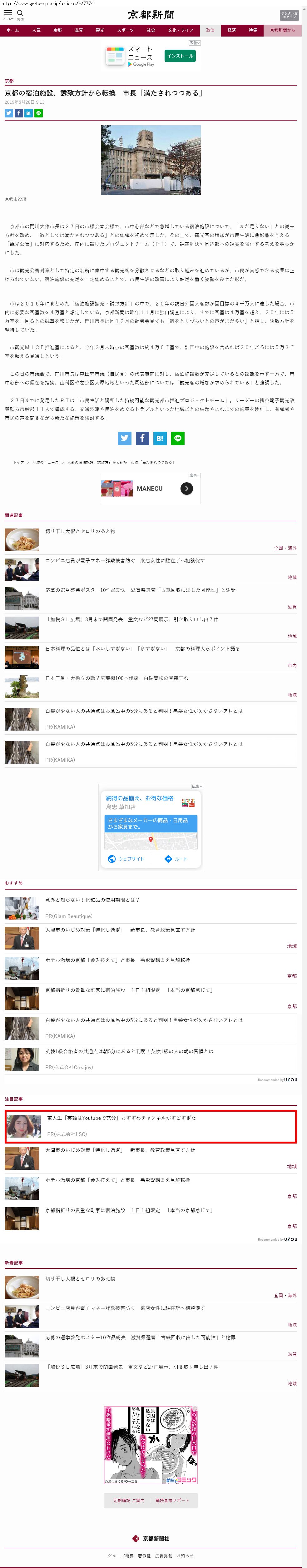The image size is (307, 1568).
Task: Install the SmartNews app from the ad
Action: (180, 56)
